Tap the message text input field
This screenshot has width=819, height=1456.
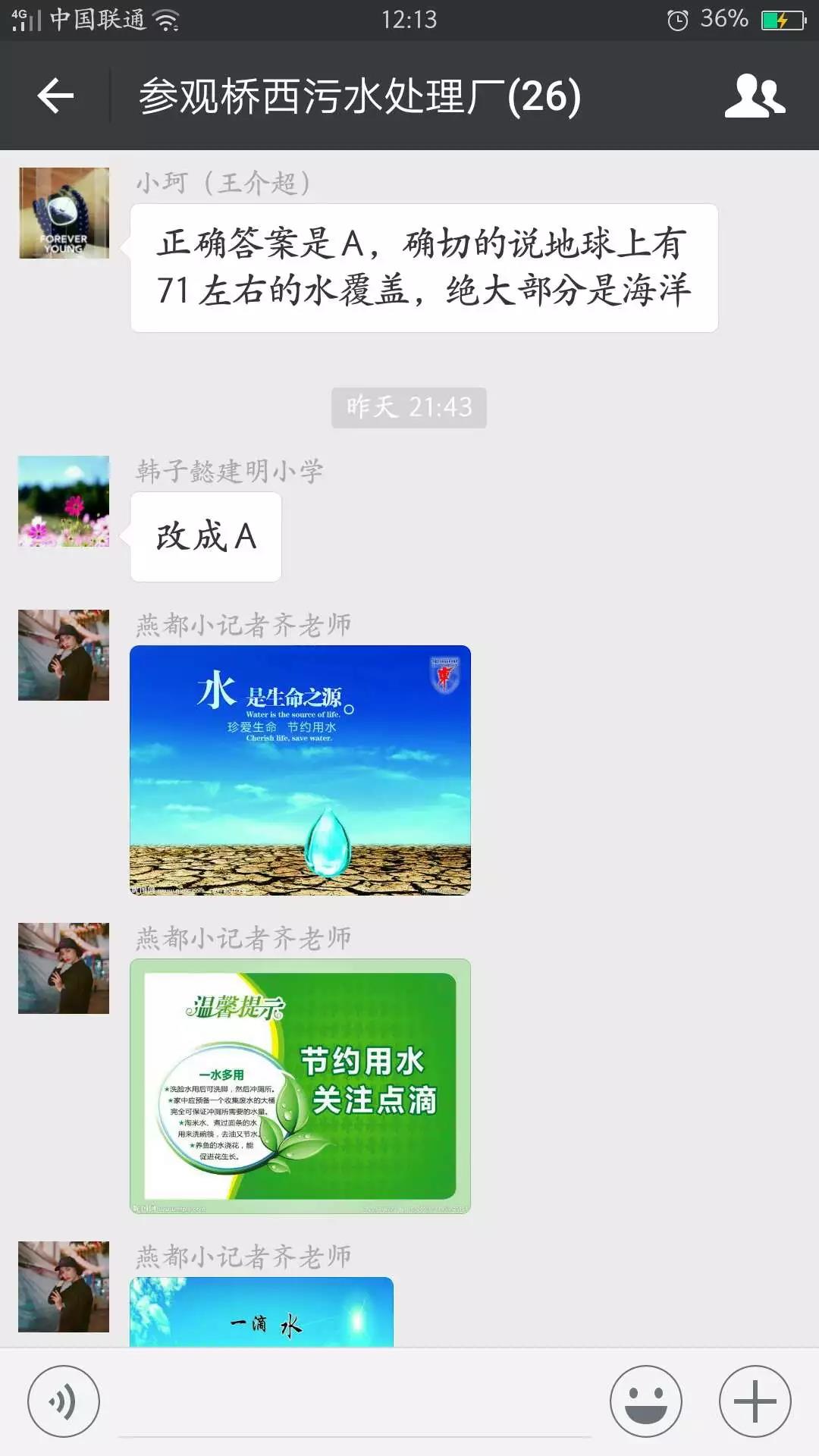355,1403
